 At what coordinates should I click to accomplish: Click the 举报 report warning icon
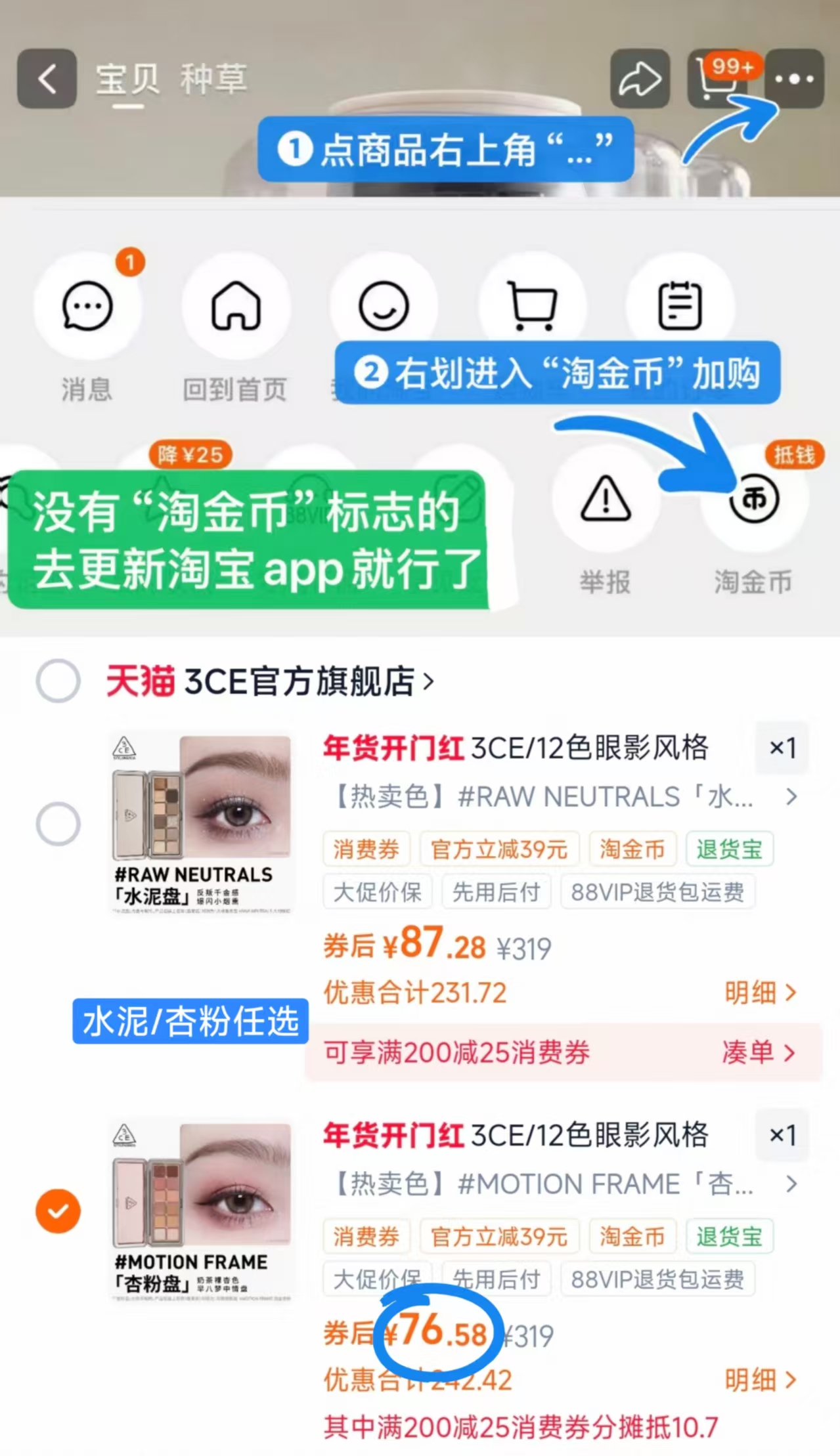[x=605, y=499]
